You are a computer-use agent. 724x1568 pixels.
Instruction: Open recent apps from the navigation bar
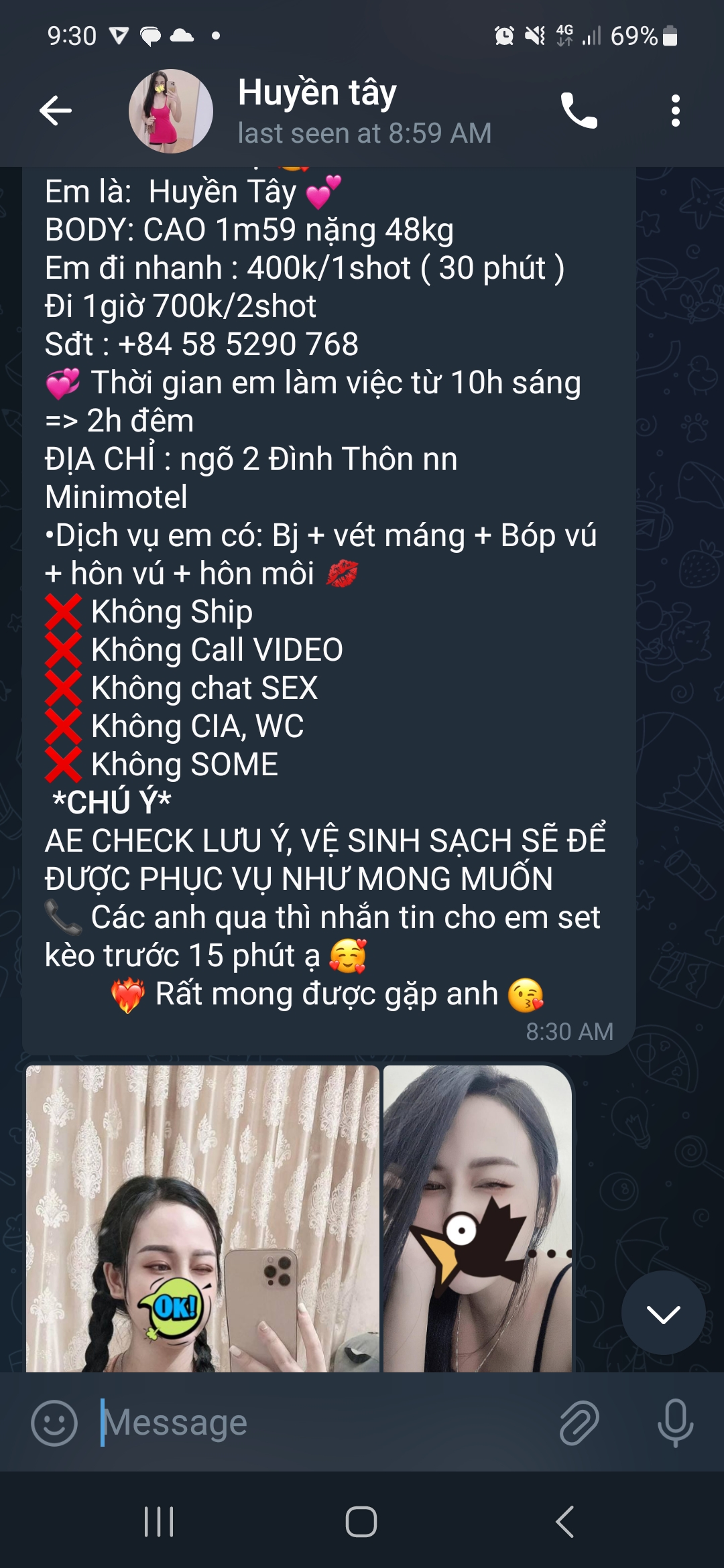pyautogui.click(x=160, y=1521)
